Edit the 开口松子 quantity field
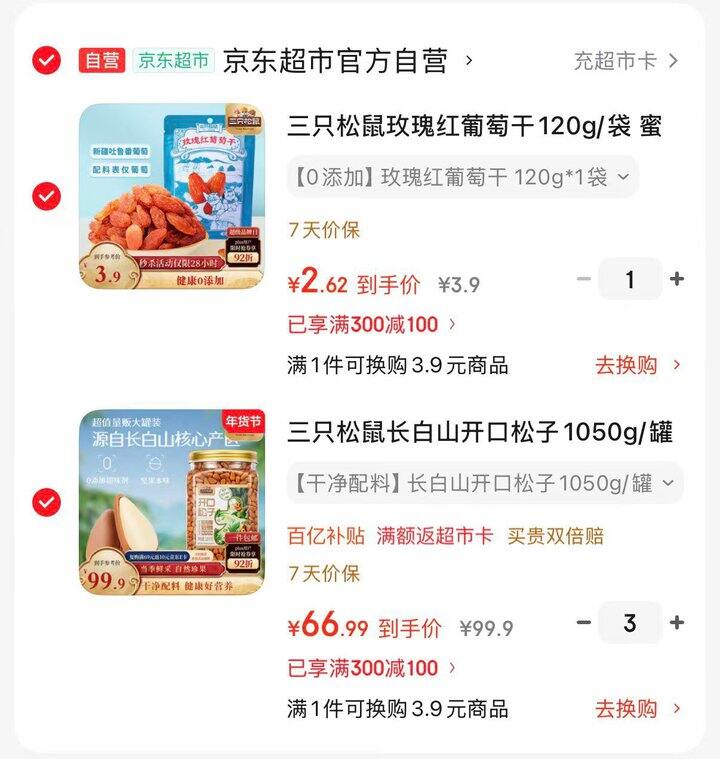Image resolution: width=720 pixels, height=759 pixels. (630, 623)
